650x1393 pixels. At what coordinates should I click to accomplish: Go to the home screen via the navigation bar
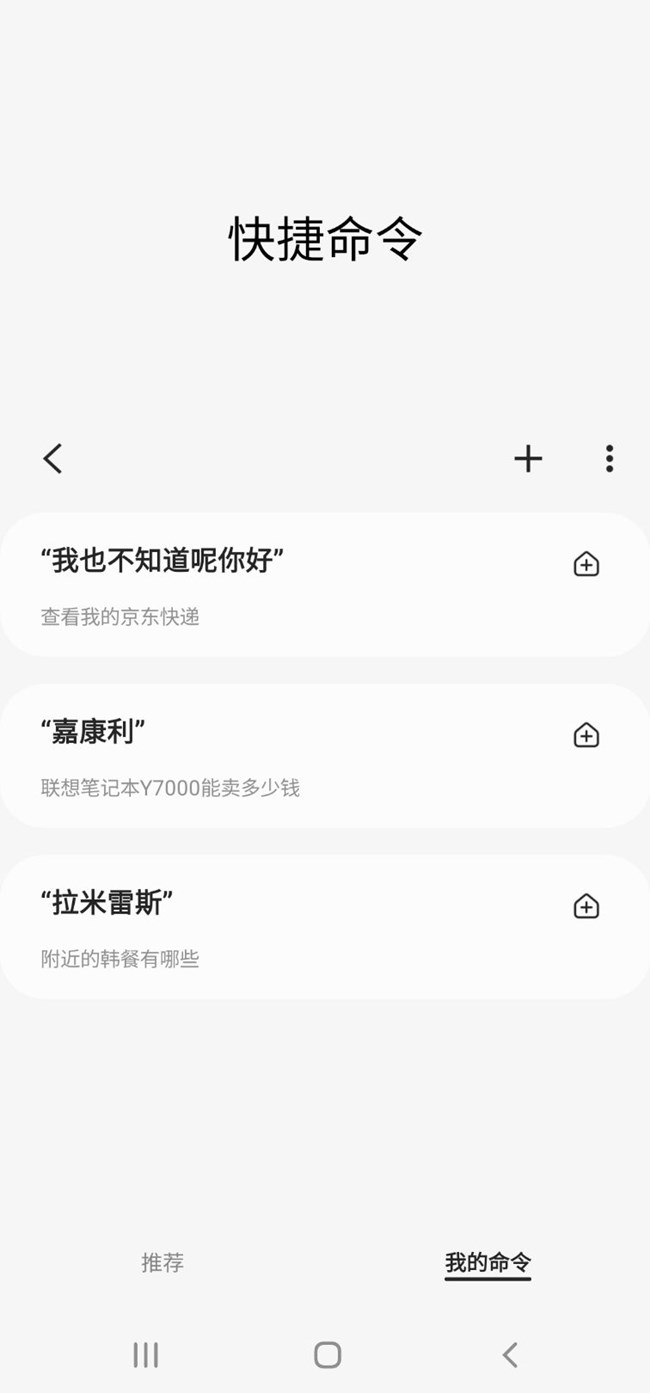(x=327, y=1355)
